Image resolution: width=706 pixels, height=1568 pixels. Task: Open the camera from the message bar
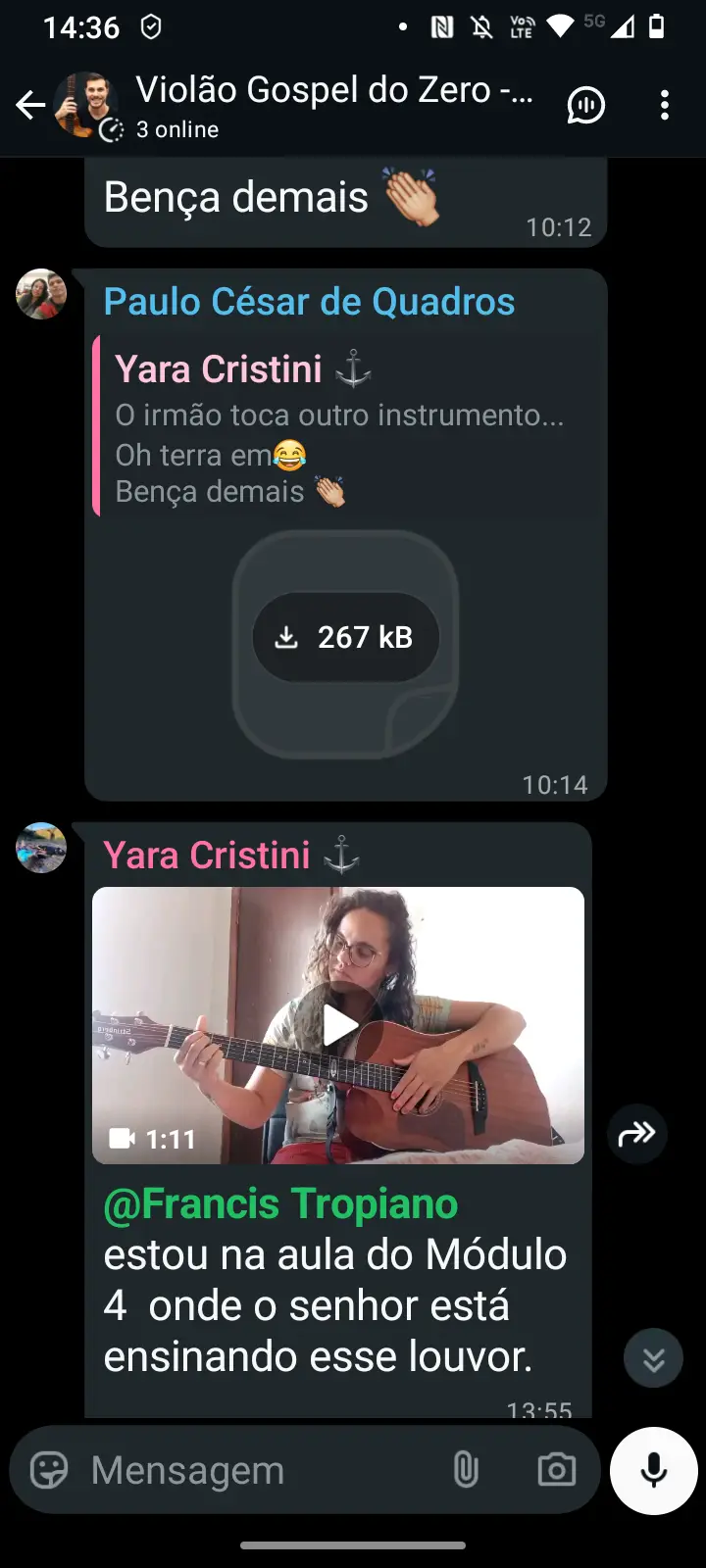(556, 1470)
